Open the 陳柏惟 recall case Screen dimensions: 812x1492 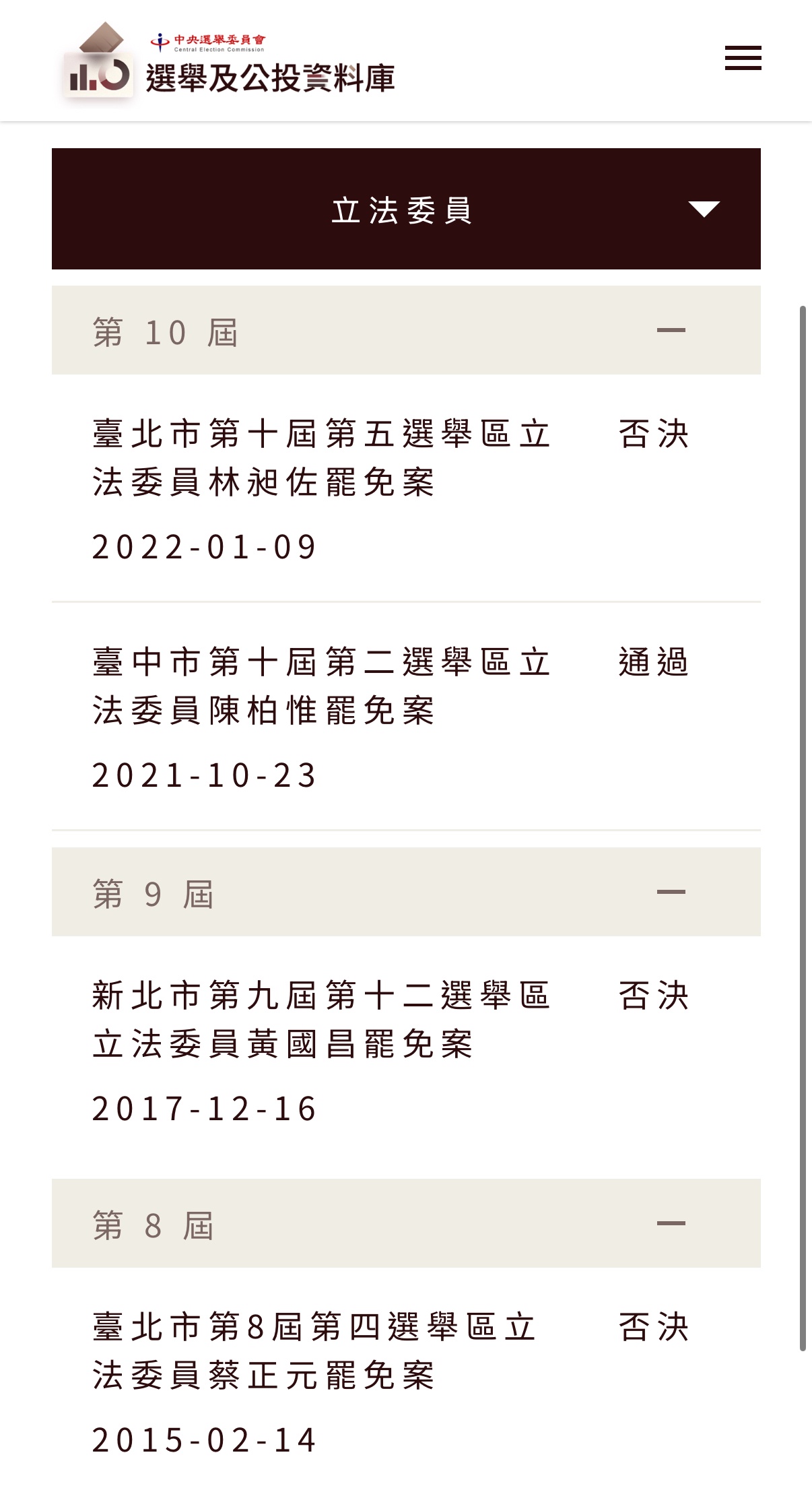[406, 717]
